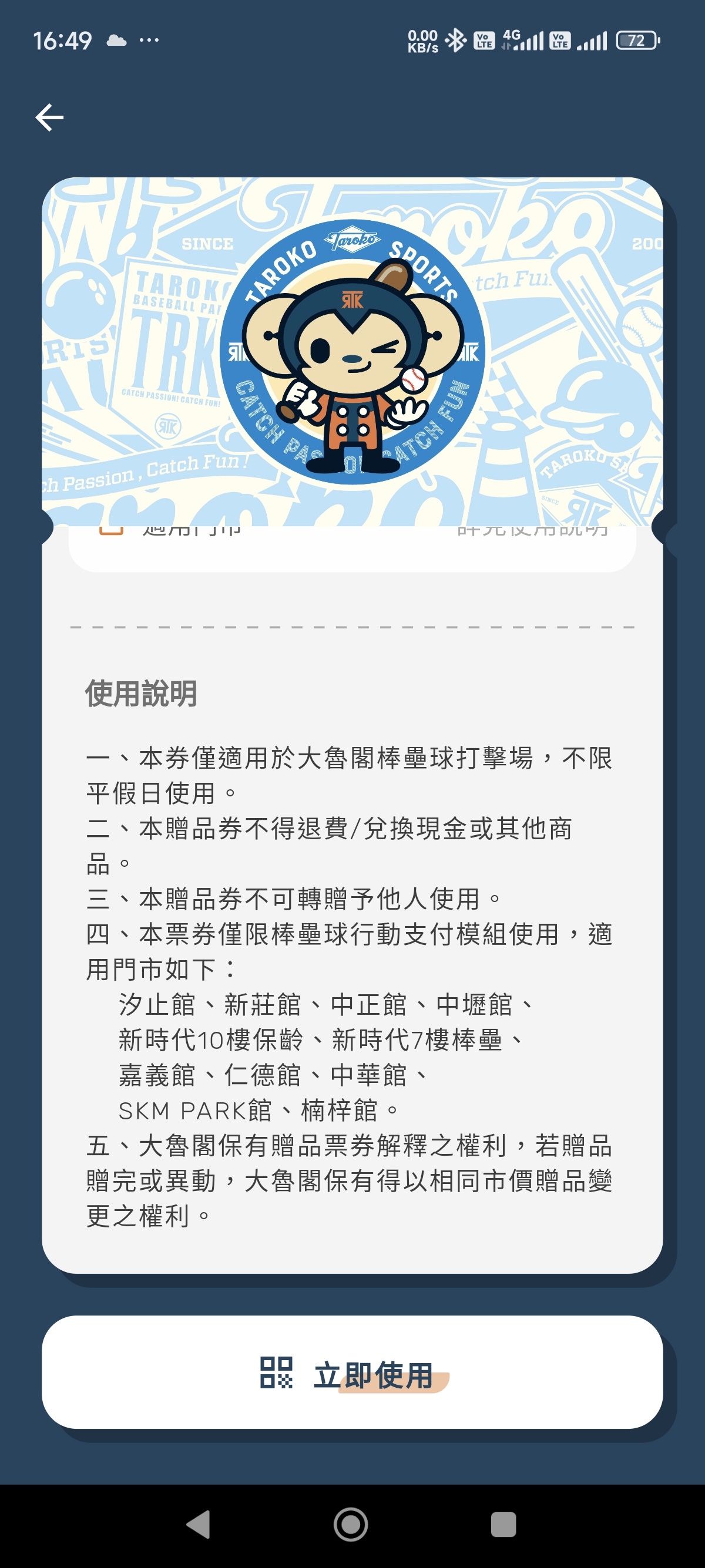Tap 立即使用 to use the coupon
The width and height of the screenshot is (705, 1568).
click(352, 1372)
